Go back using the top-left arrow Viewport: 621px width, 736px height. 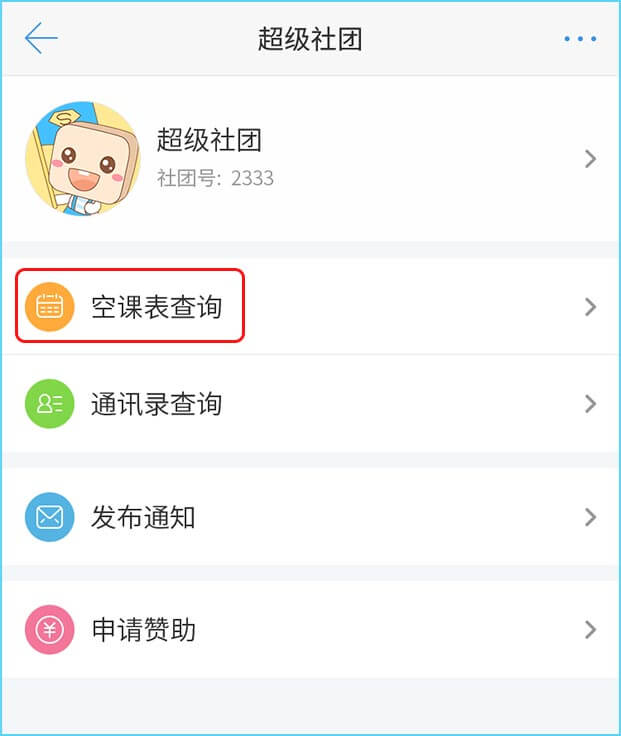pyautogui.click(x=41, y=38)
